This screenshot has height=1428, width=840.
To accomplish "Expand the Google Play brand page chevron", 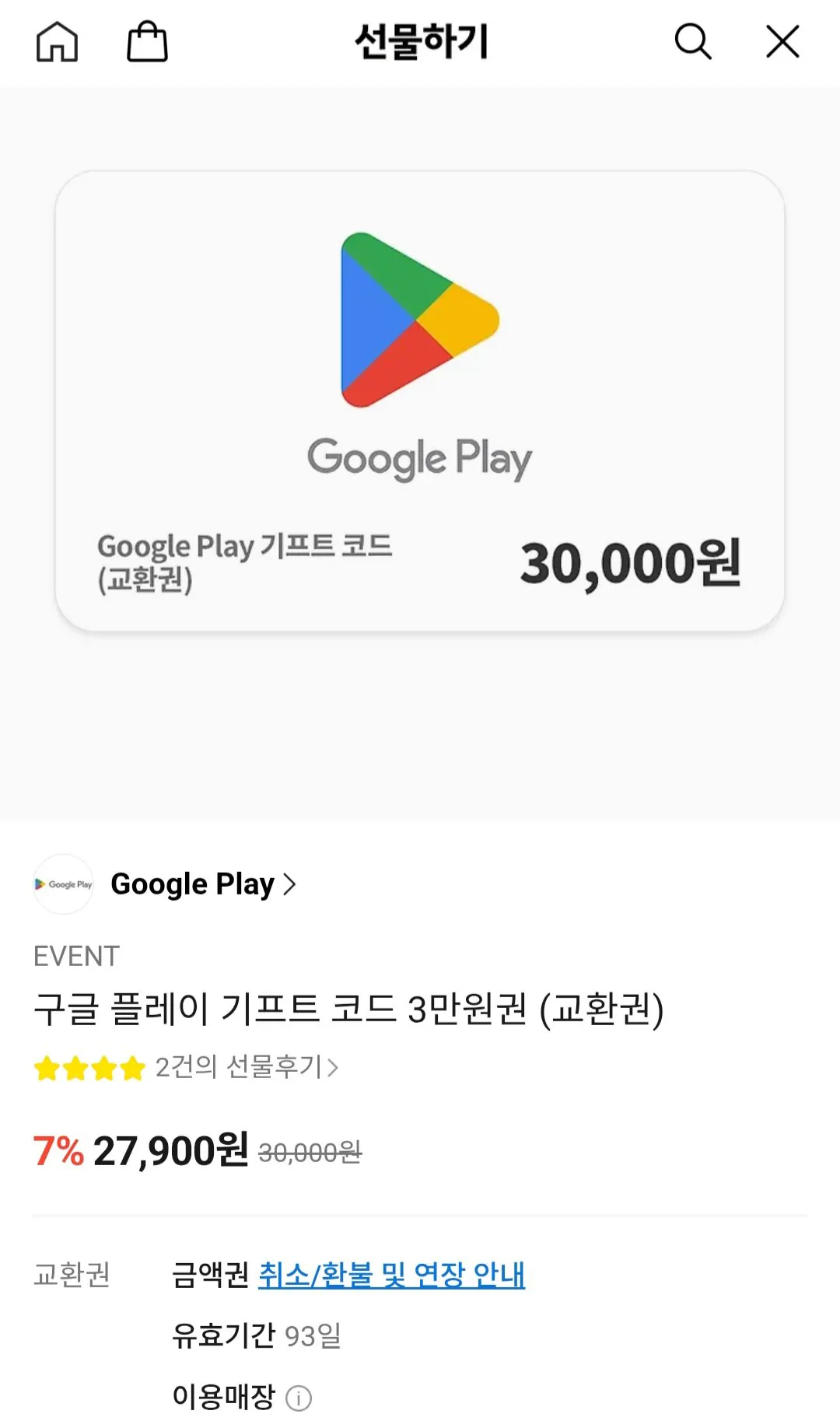I will 292,884.
